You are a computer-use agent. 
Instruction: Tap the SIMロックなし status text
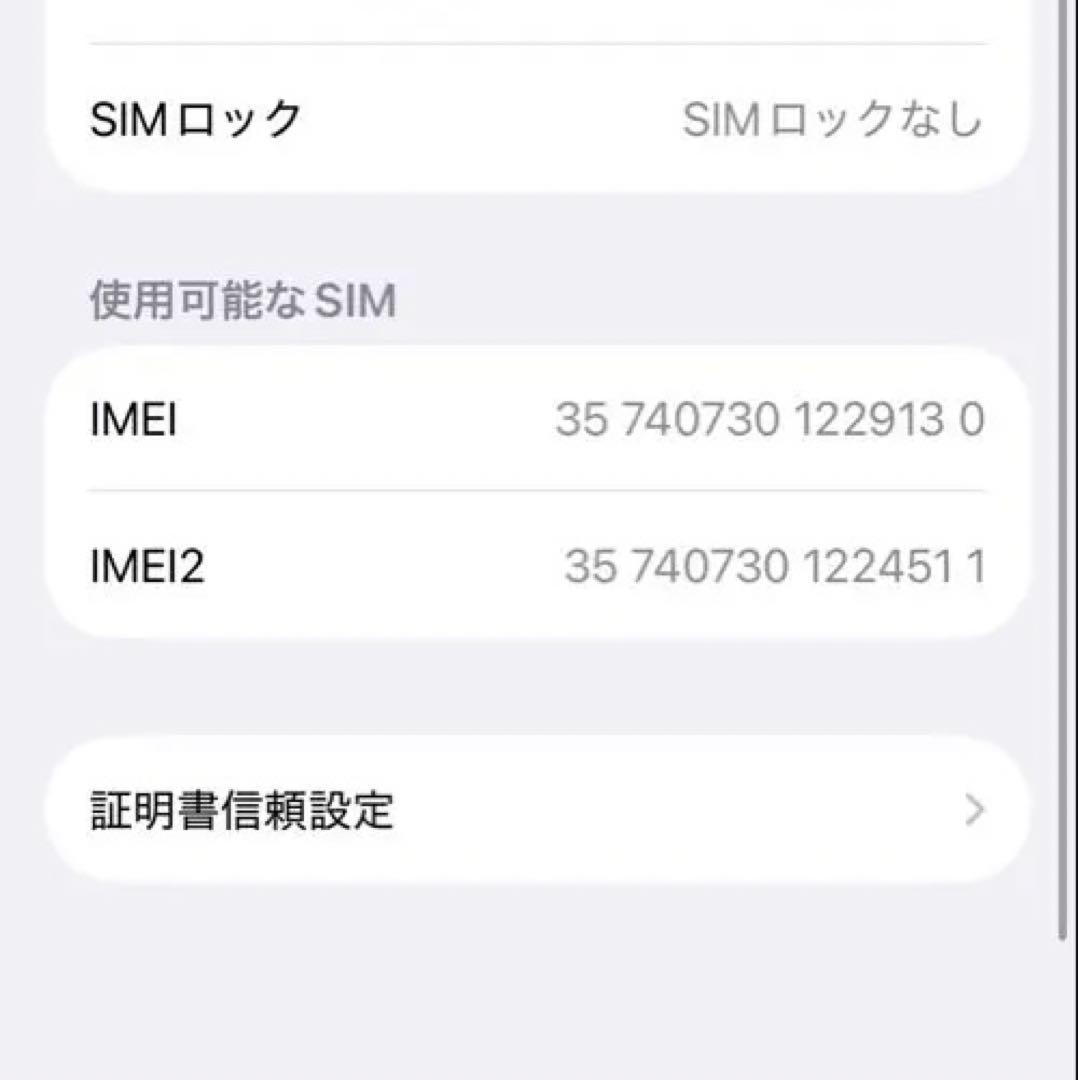833,120
